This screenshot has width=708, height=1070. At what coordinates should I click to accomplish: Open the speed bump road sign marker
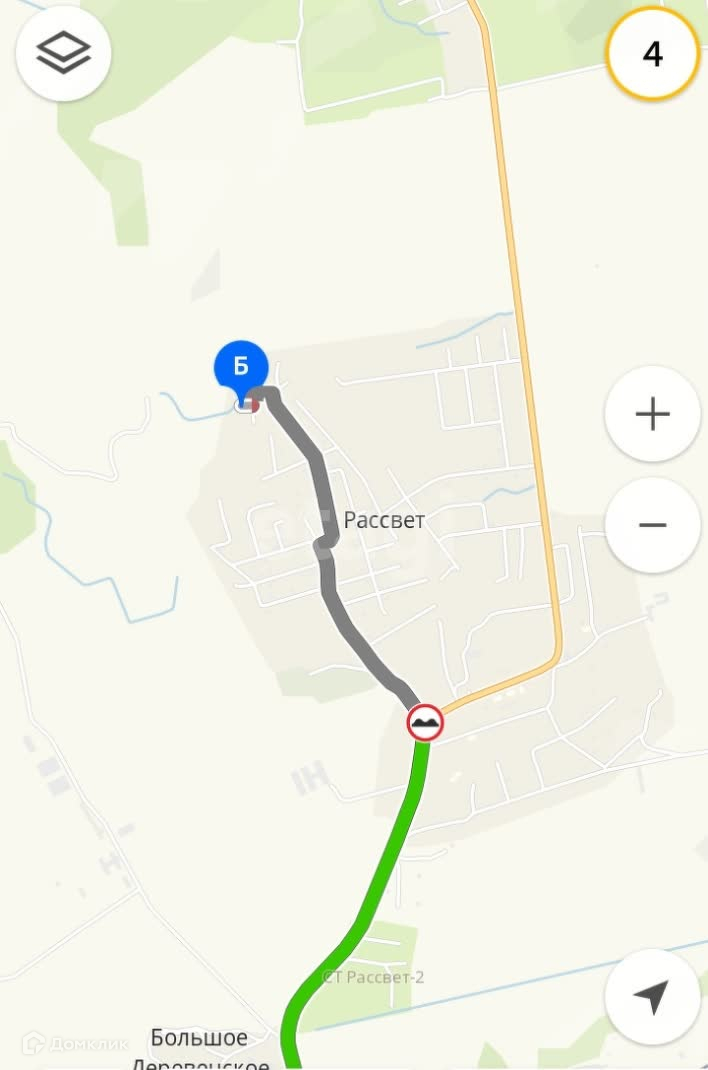click(425, 722)
